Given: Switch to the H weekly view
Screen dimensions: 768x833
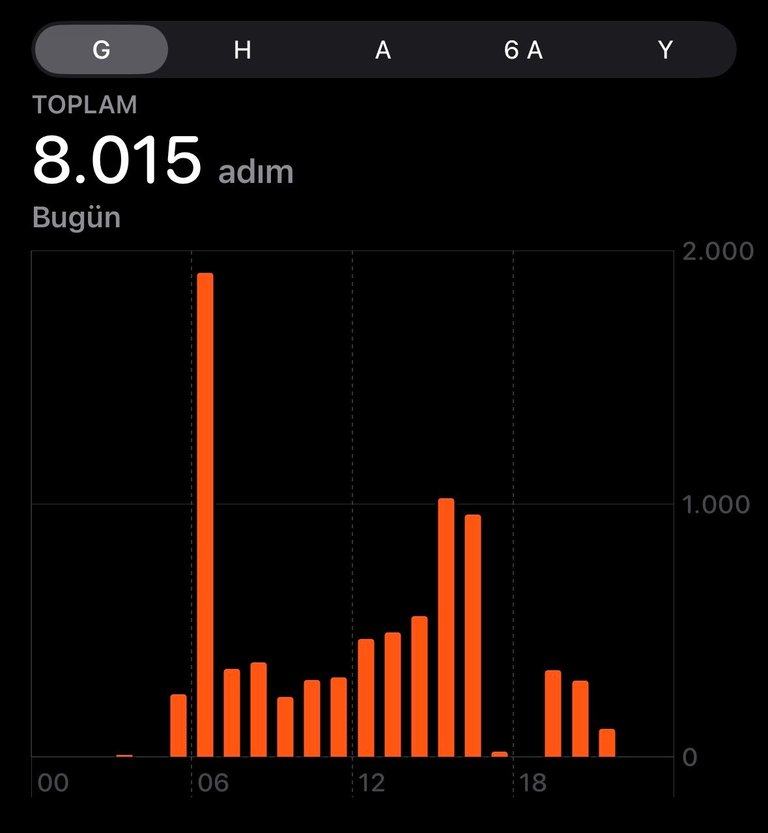Looking at the screenshot, I should coord(242,50).
